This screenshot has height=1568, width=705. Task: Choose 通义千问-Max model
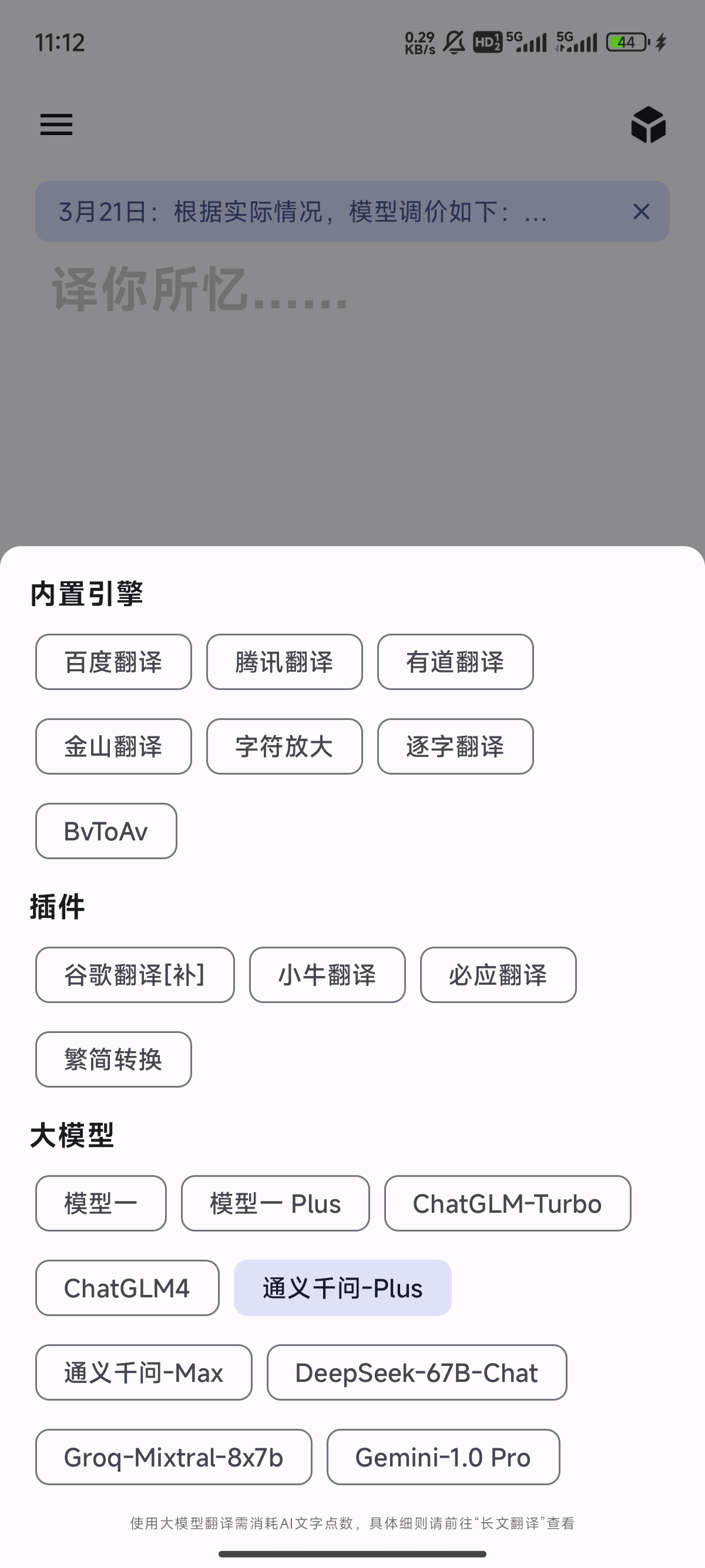pos(144,1372)
